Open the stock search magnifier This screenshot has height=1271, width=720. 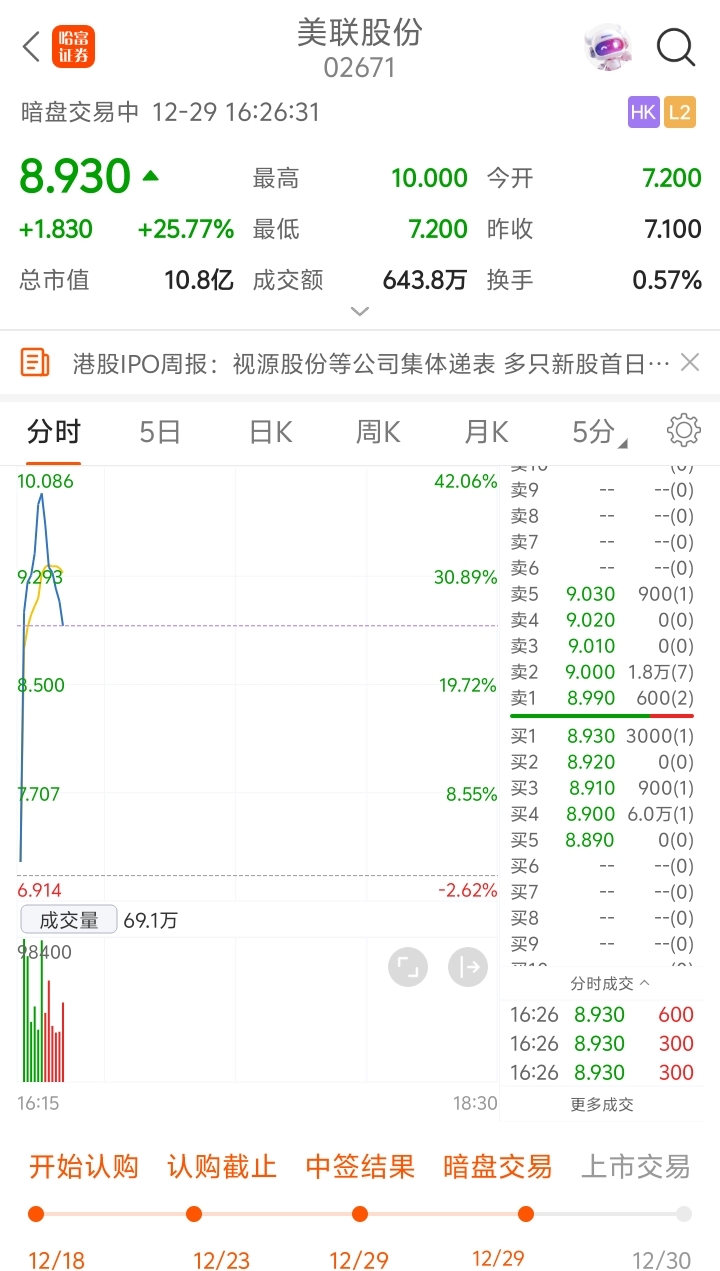coord(676,47)
